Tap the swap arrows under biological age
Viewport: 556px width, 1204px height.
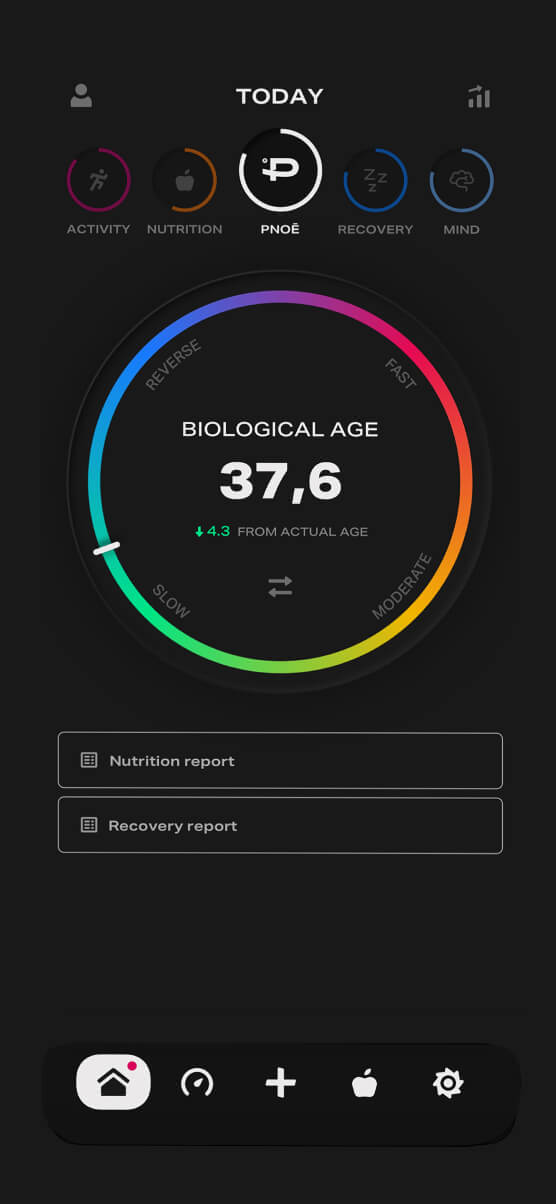(280, 587)
